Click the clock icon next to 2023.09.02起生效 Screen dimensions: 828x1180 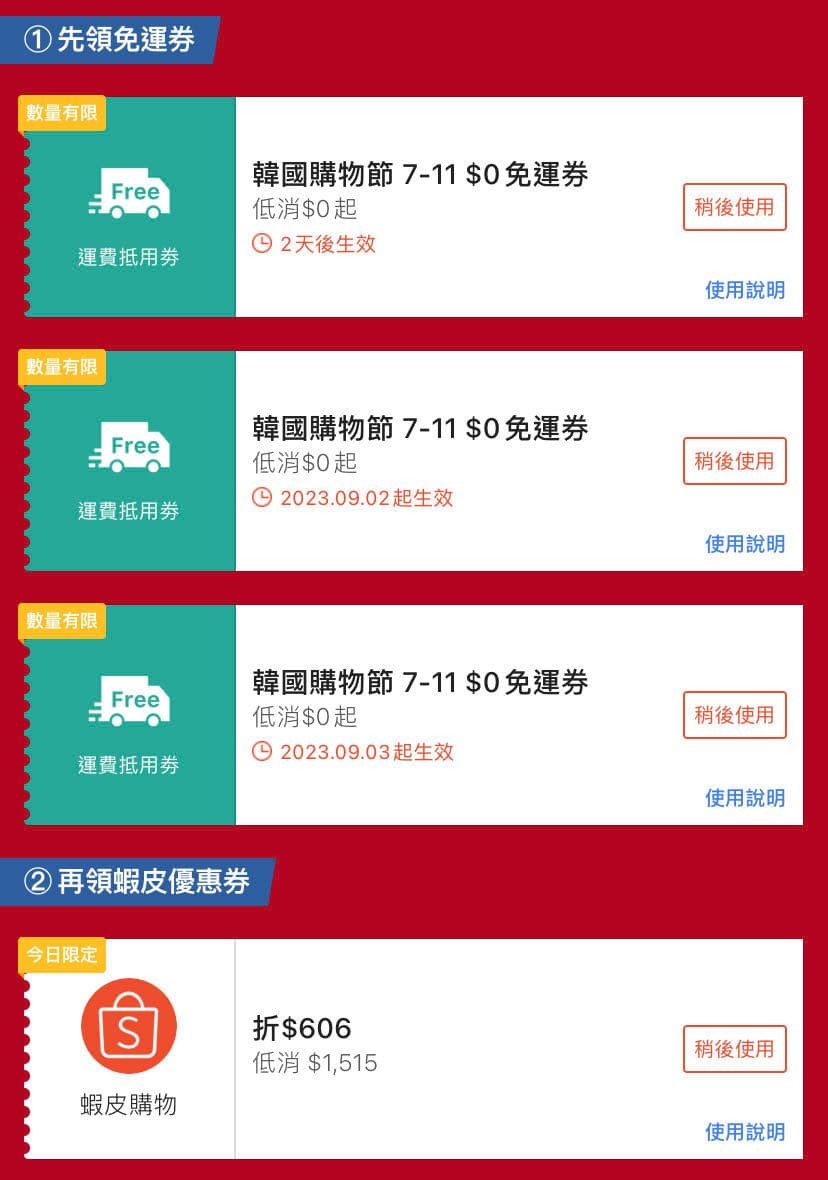point(260,498)
